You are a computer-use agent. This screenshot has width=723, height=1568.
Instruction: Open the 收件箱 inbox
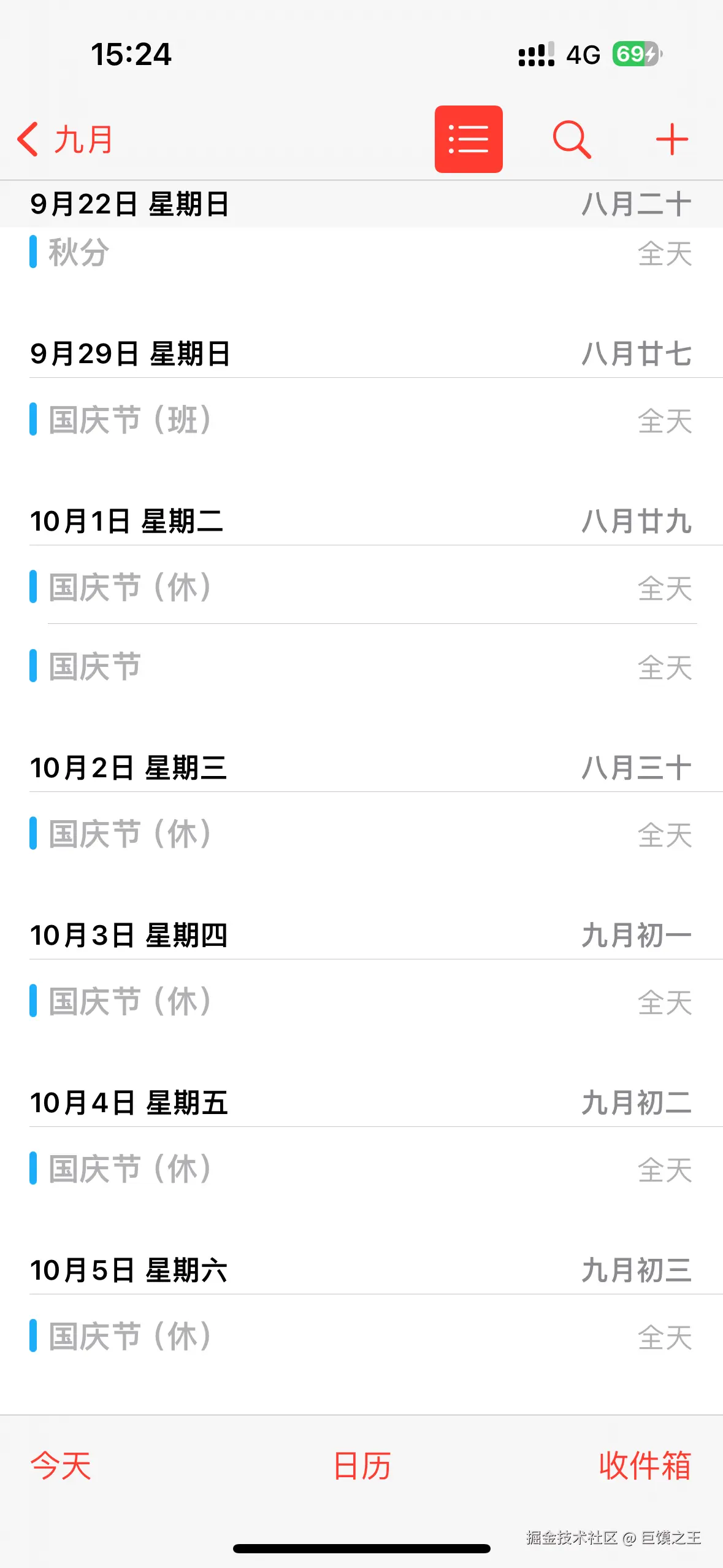(645, 1466)
